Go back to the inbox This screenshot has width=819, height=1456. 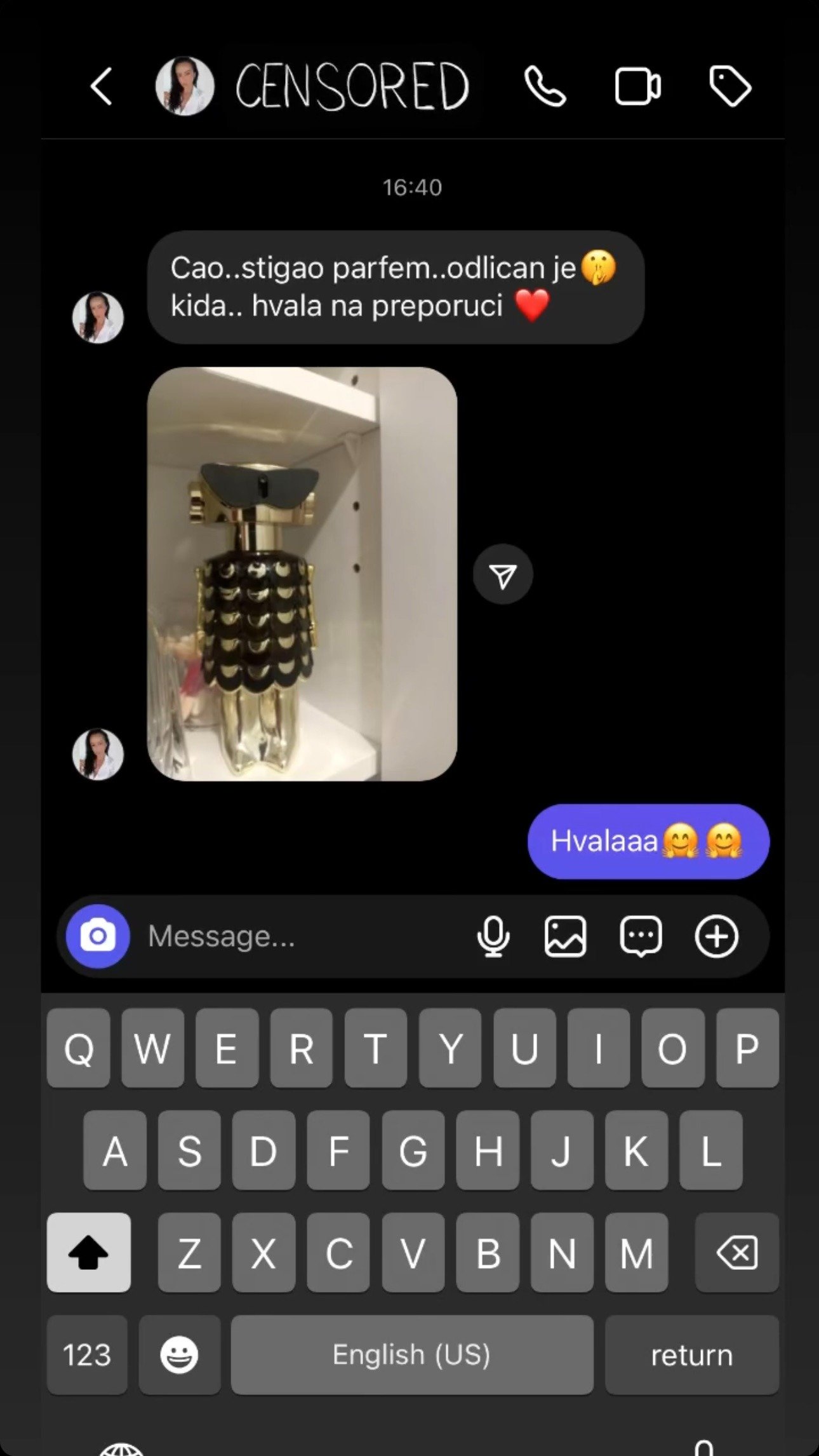coord(102,86)
